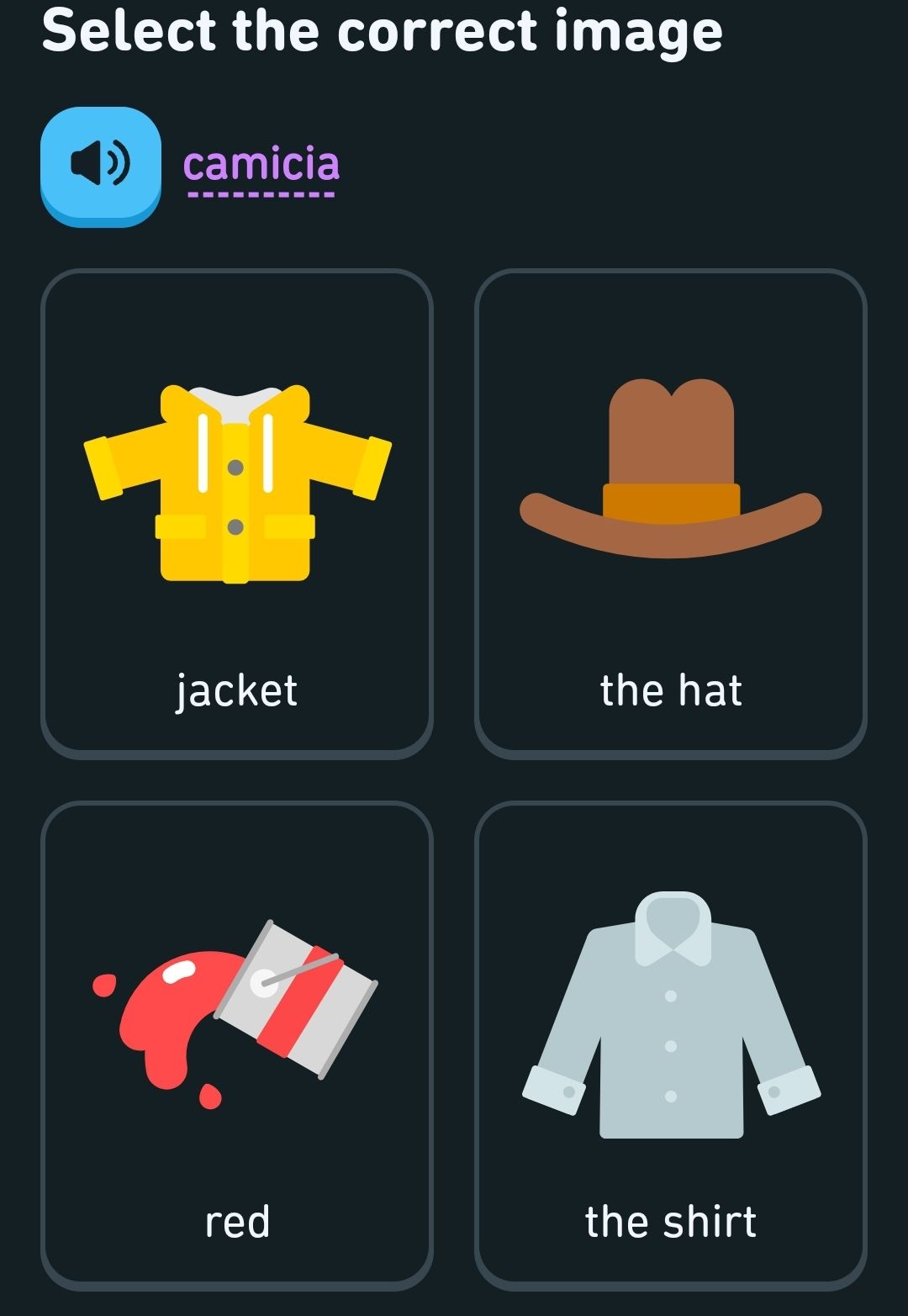Select the shirt image card

coord(671,1044)
